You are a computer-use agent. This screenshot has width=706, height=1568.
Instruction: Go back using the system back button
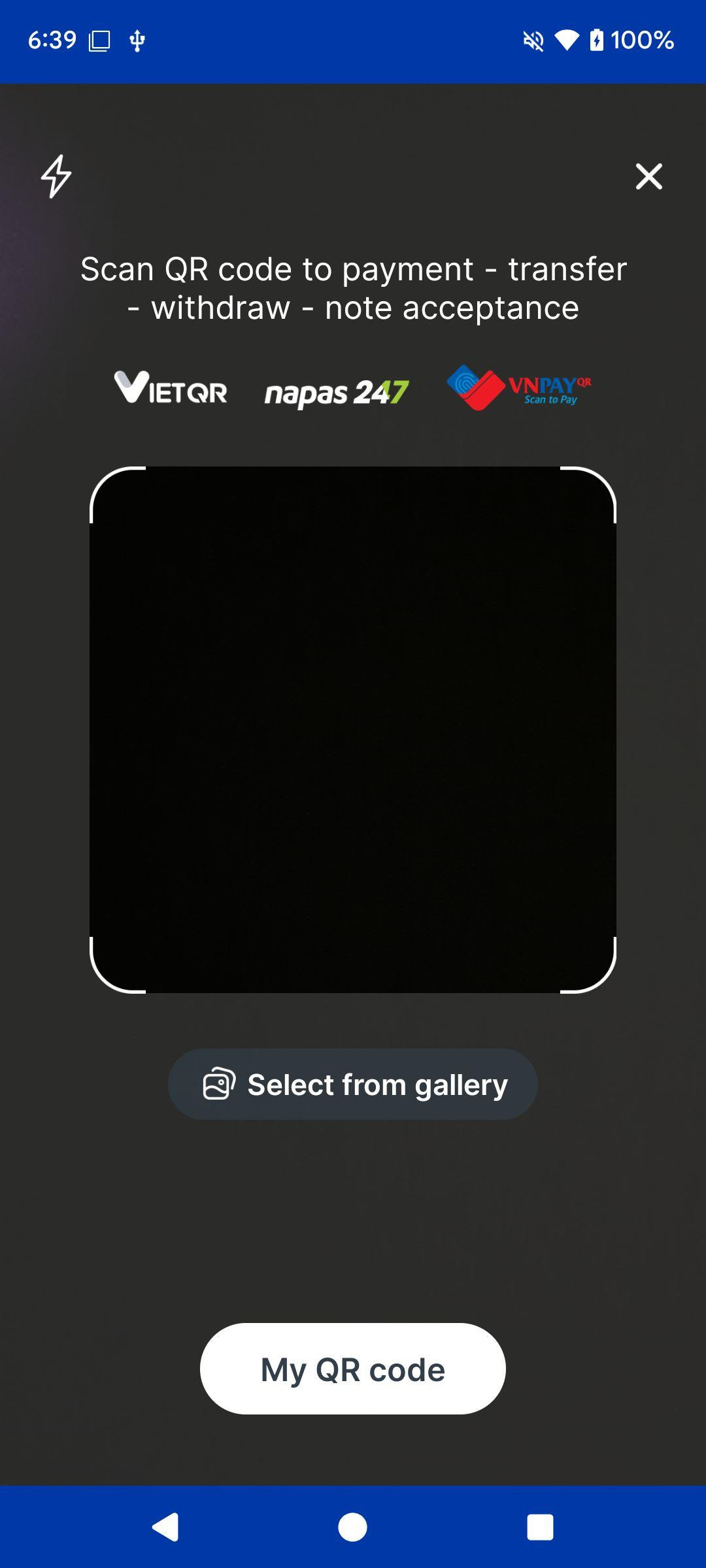point(165,1527)
